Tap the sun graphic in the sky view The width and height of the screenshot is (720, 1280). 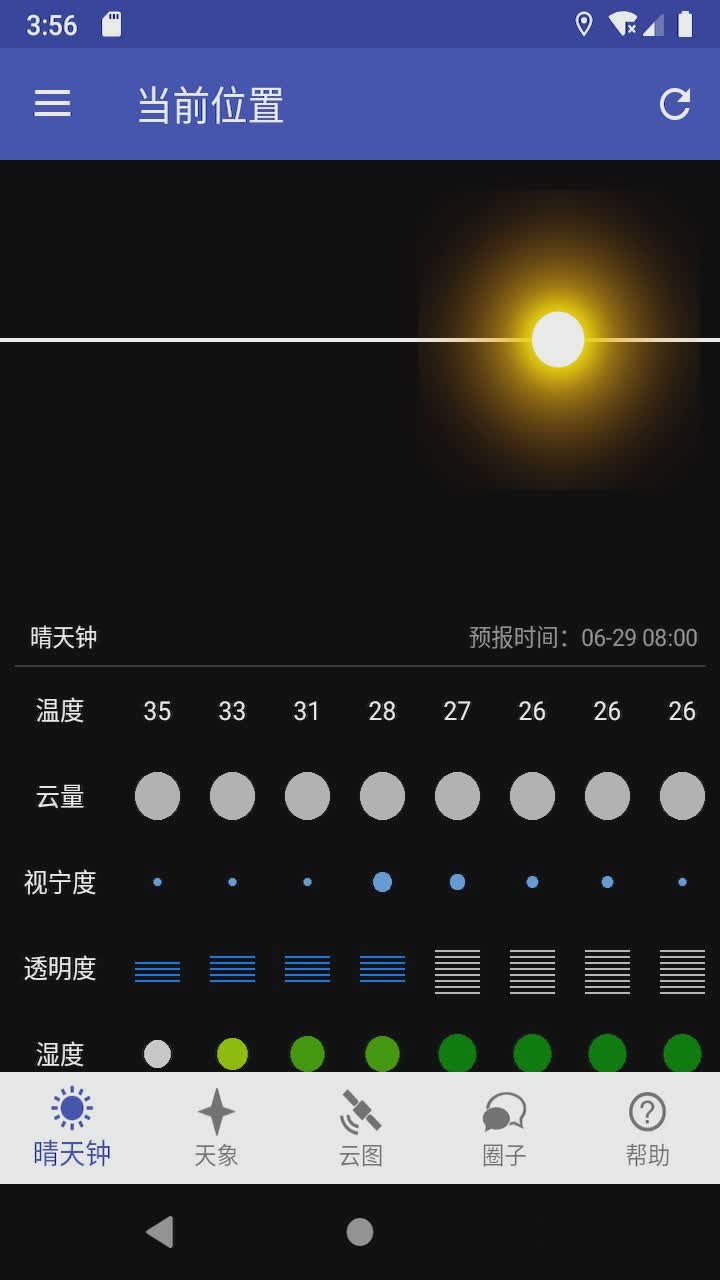pyautogui.click(x=558, y=339)
